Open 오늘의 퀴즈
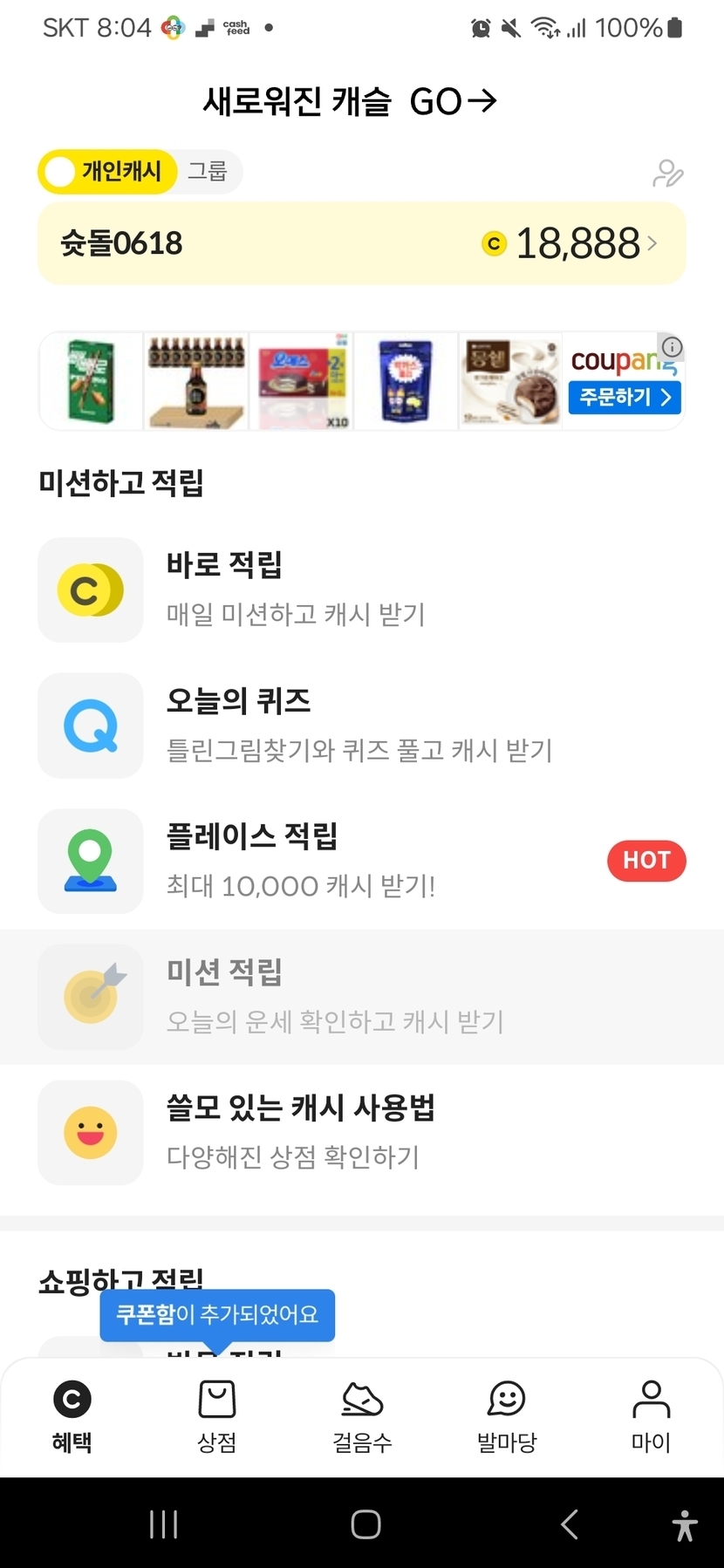This screenshot has width=724, height=1568. [x=359, y=725]
